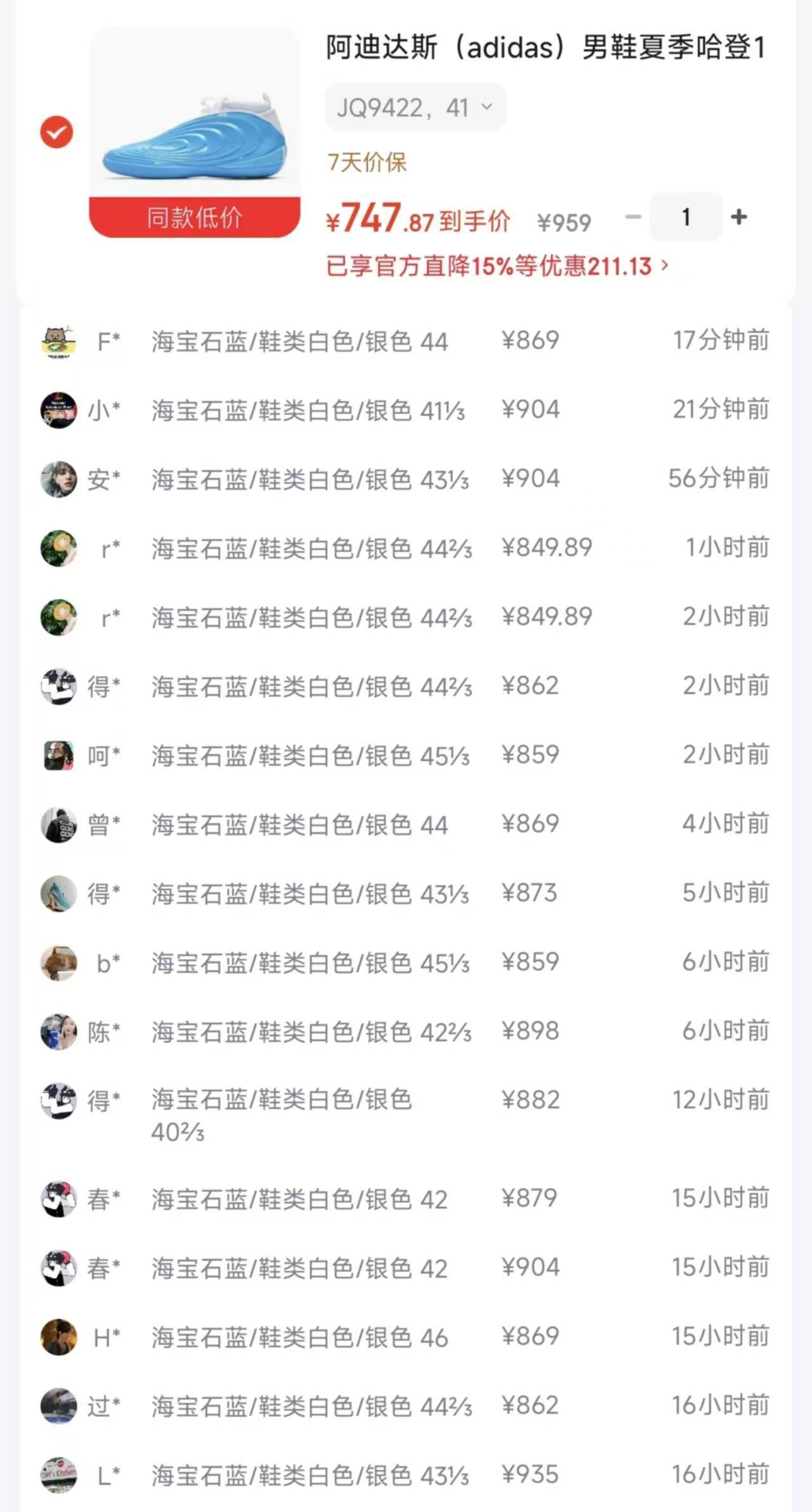Open the 阿迪达斯 男鞋 product title
The image size is (812, 1512).
[x=546, y=48]
